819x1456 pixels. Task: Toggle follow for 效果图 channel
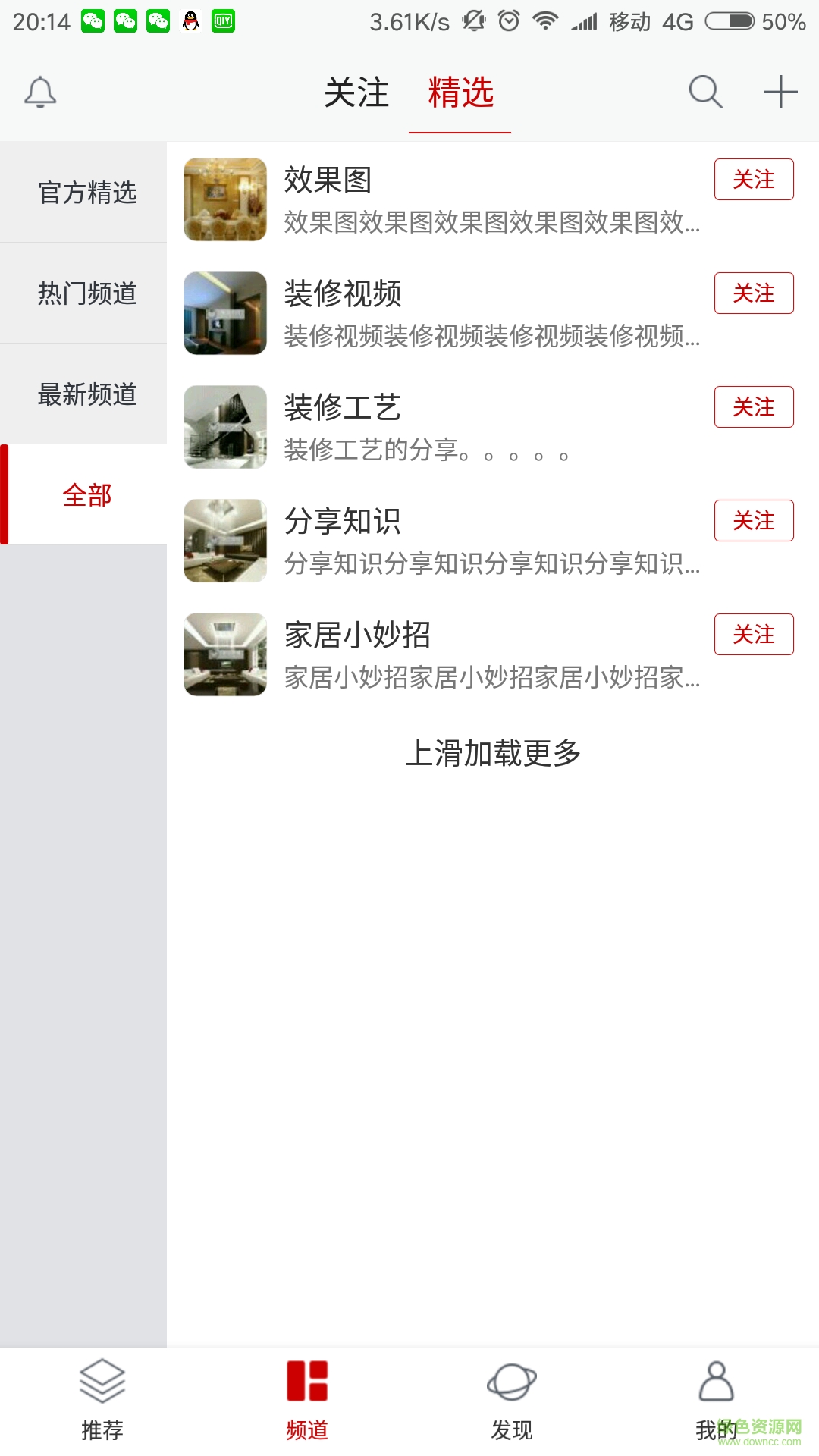(753, 180)
